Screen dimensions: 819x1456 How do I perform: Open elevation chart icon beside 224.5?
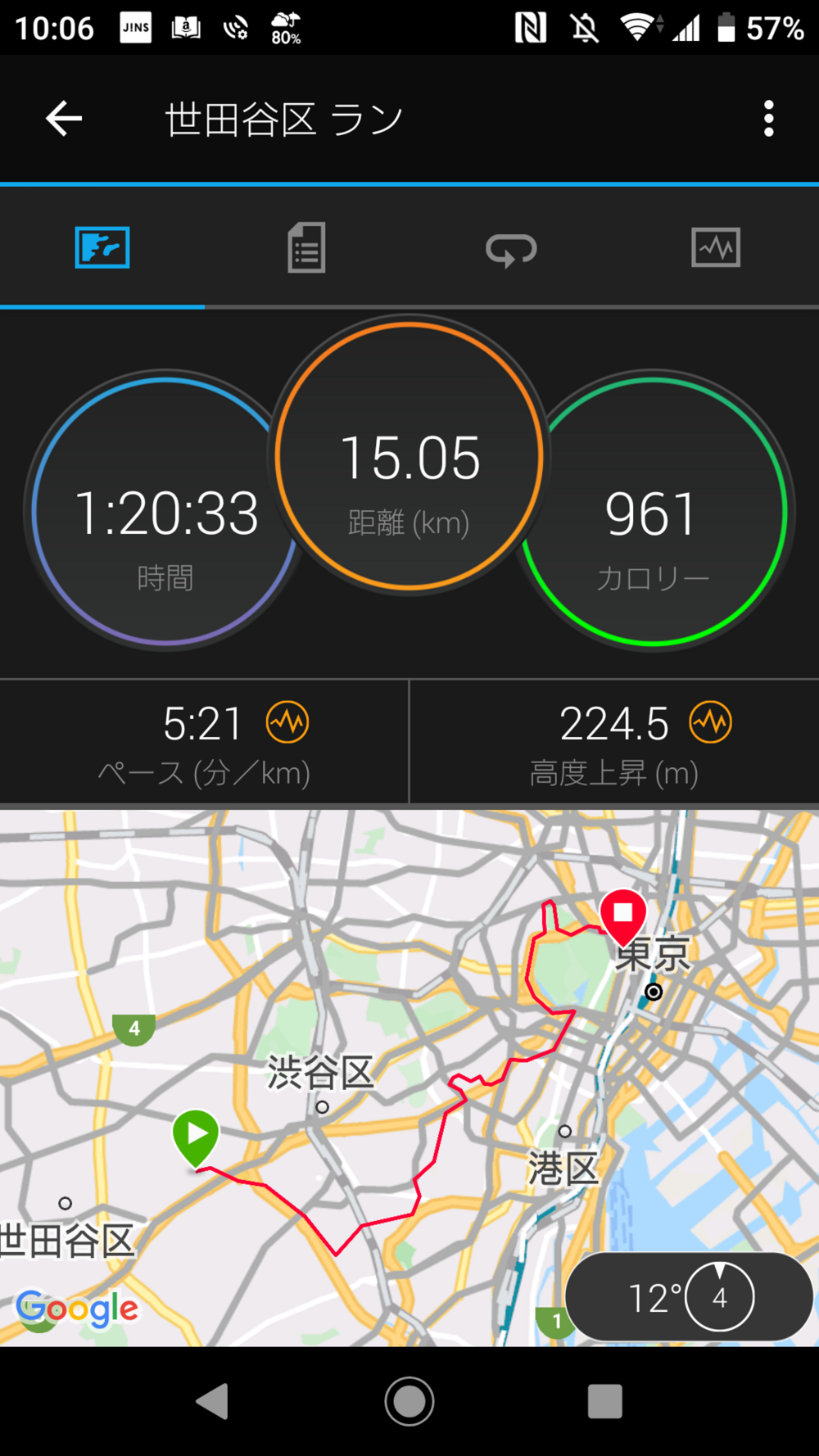pyautogui.click(x=710, y=722)
